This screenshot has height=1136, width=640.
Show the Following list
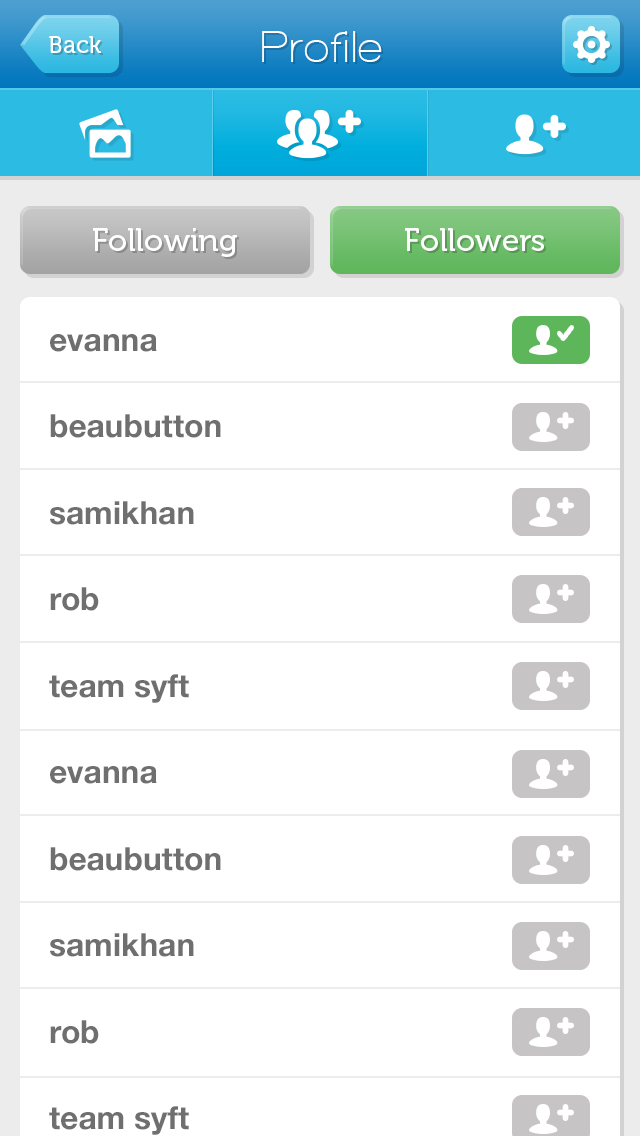pos(165,240)
